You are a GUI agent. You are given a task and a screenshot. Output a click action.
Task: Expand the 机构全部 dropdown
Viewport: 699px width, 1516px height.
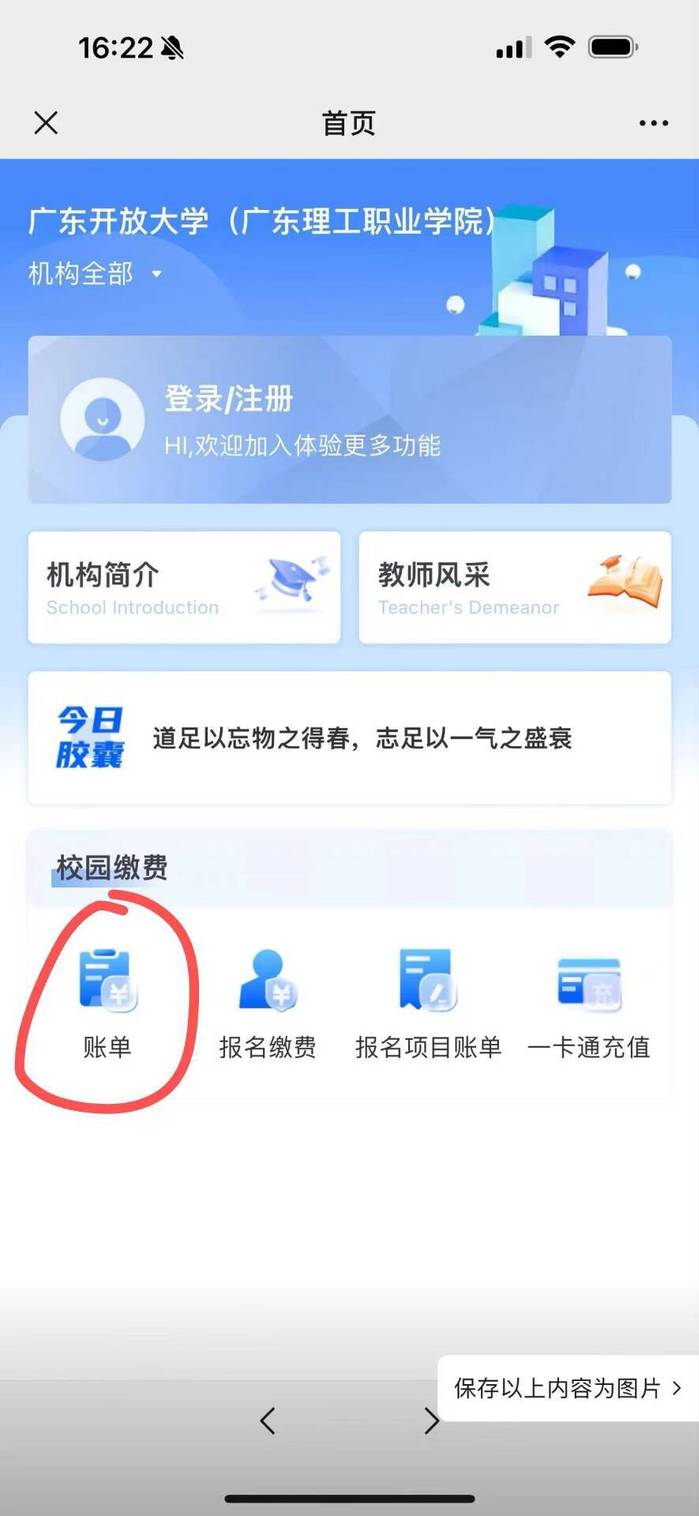96,273
